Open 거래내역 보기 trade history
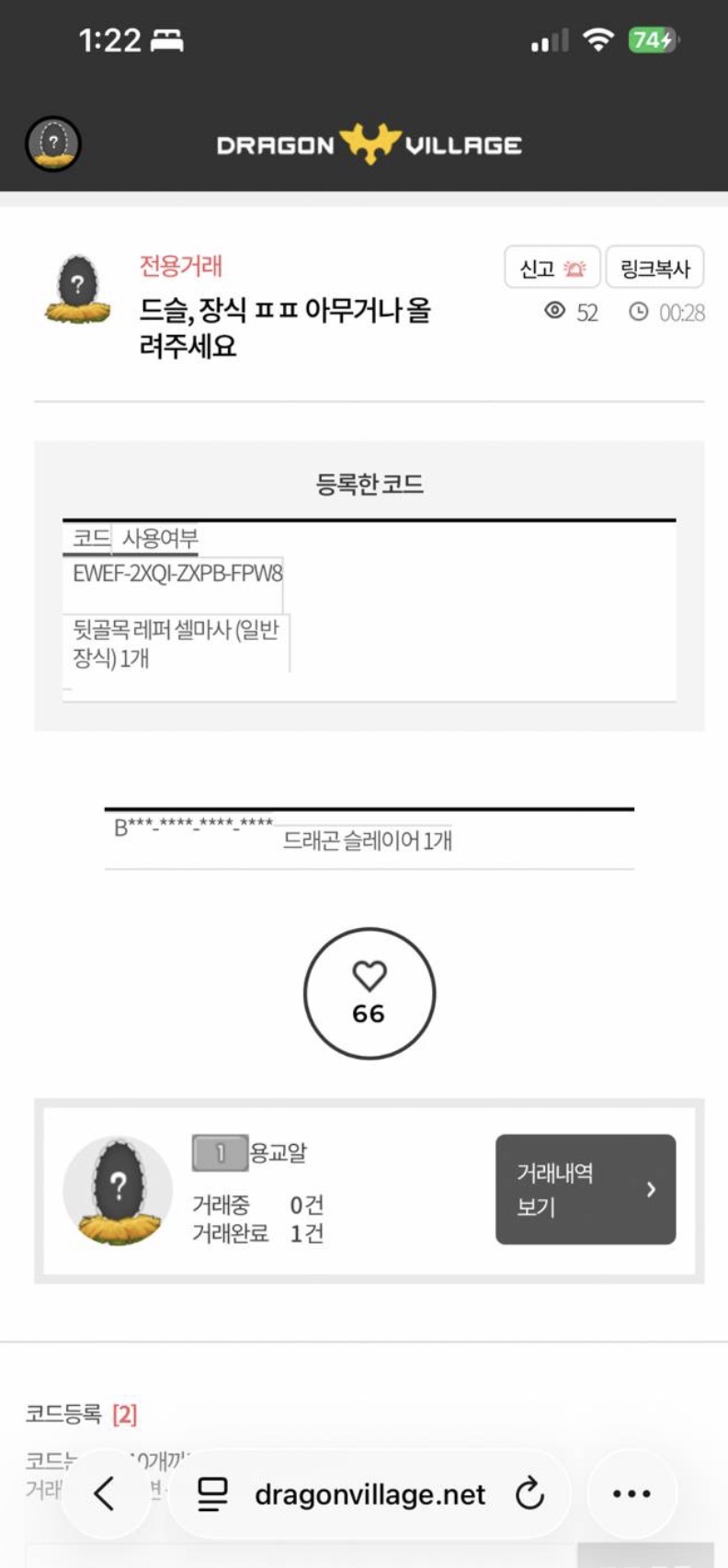 click(586, 1189)
